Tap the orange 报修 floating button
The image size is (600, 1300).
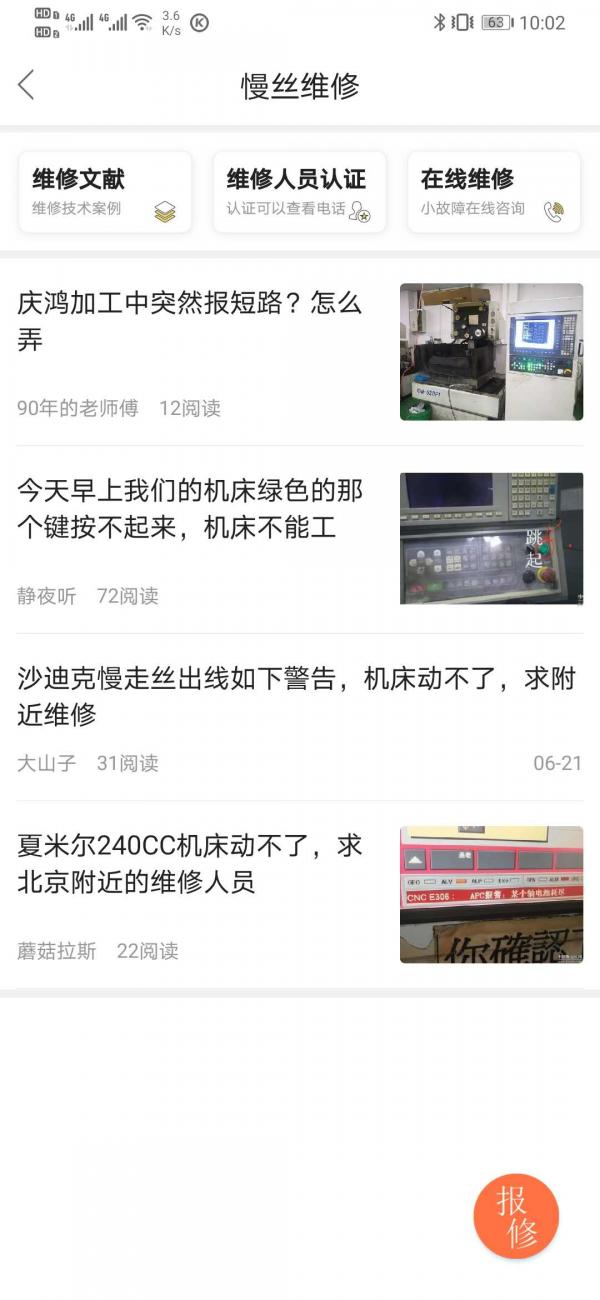pos(516,1216)
